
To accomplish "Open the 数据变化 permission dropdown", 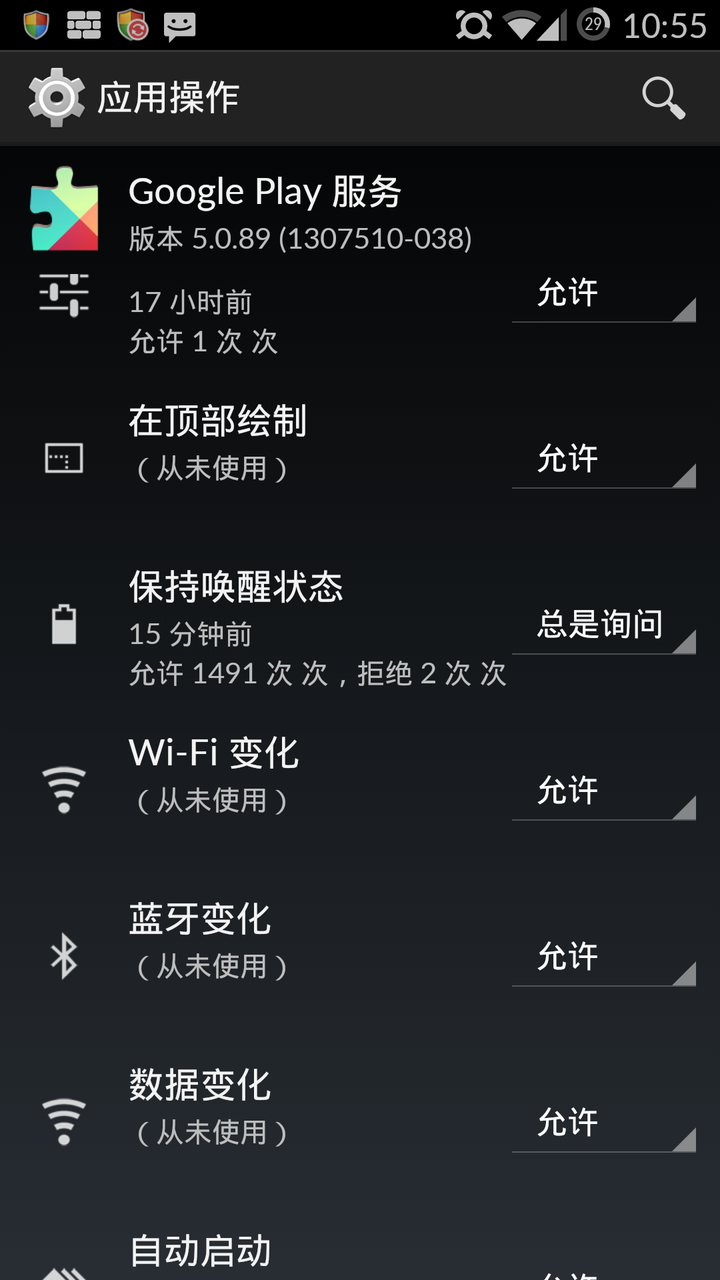I will (x=603, y=1123).
